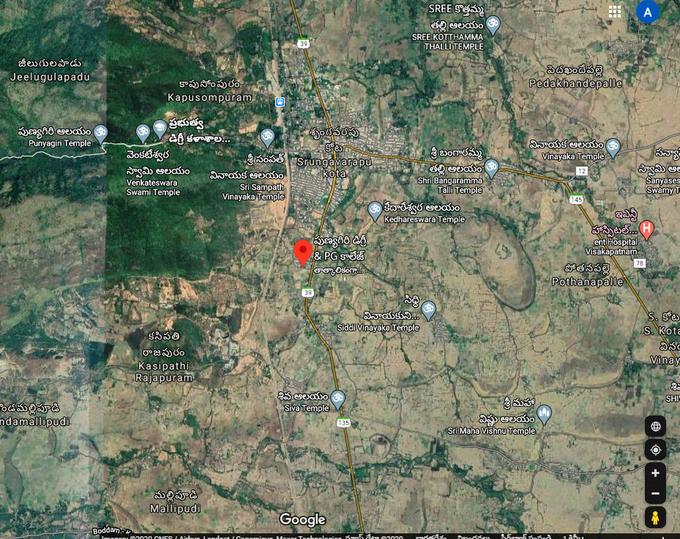Select the Kedhareswara Temple marker
680x539 pixels.
pyautogui.click(x=375, y=210)
